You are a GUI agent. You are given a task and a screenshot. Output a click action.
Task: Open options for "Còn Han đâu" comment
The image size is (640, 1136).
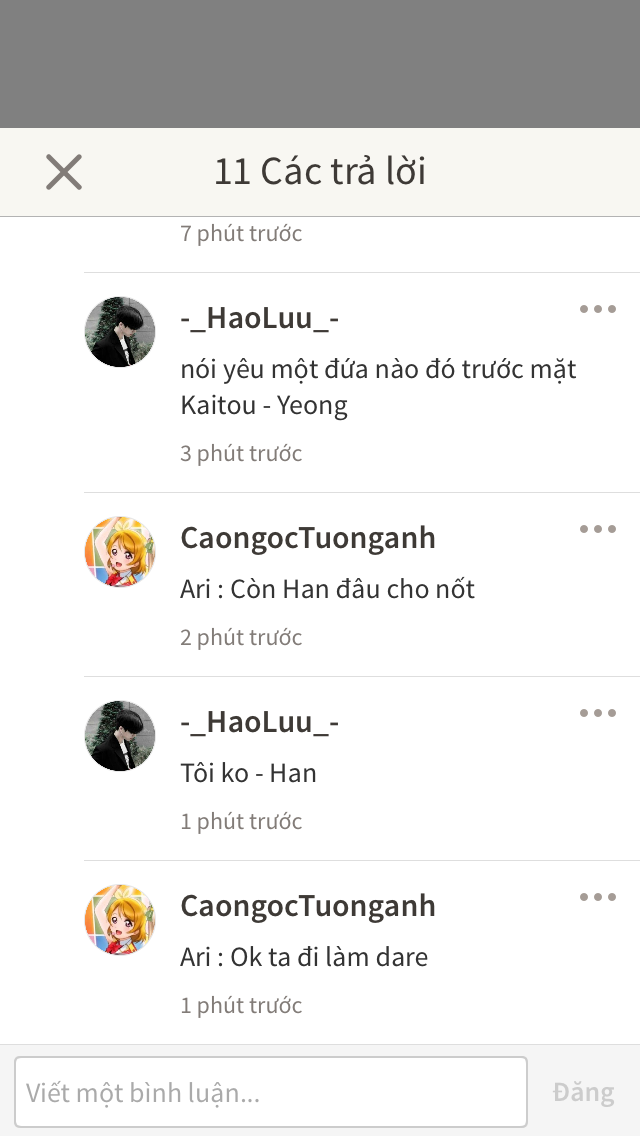598,529
